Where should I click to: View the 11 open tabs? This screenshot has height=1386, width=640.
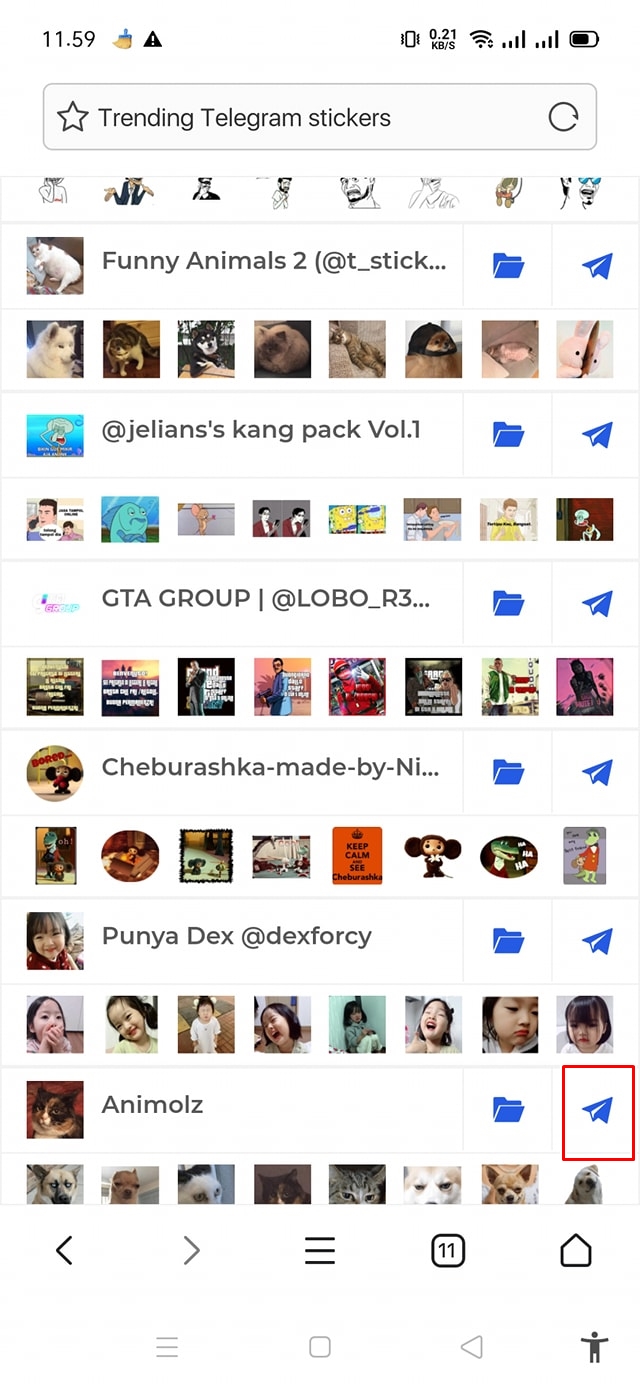[447, 1250]
